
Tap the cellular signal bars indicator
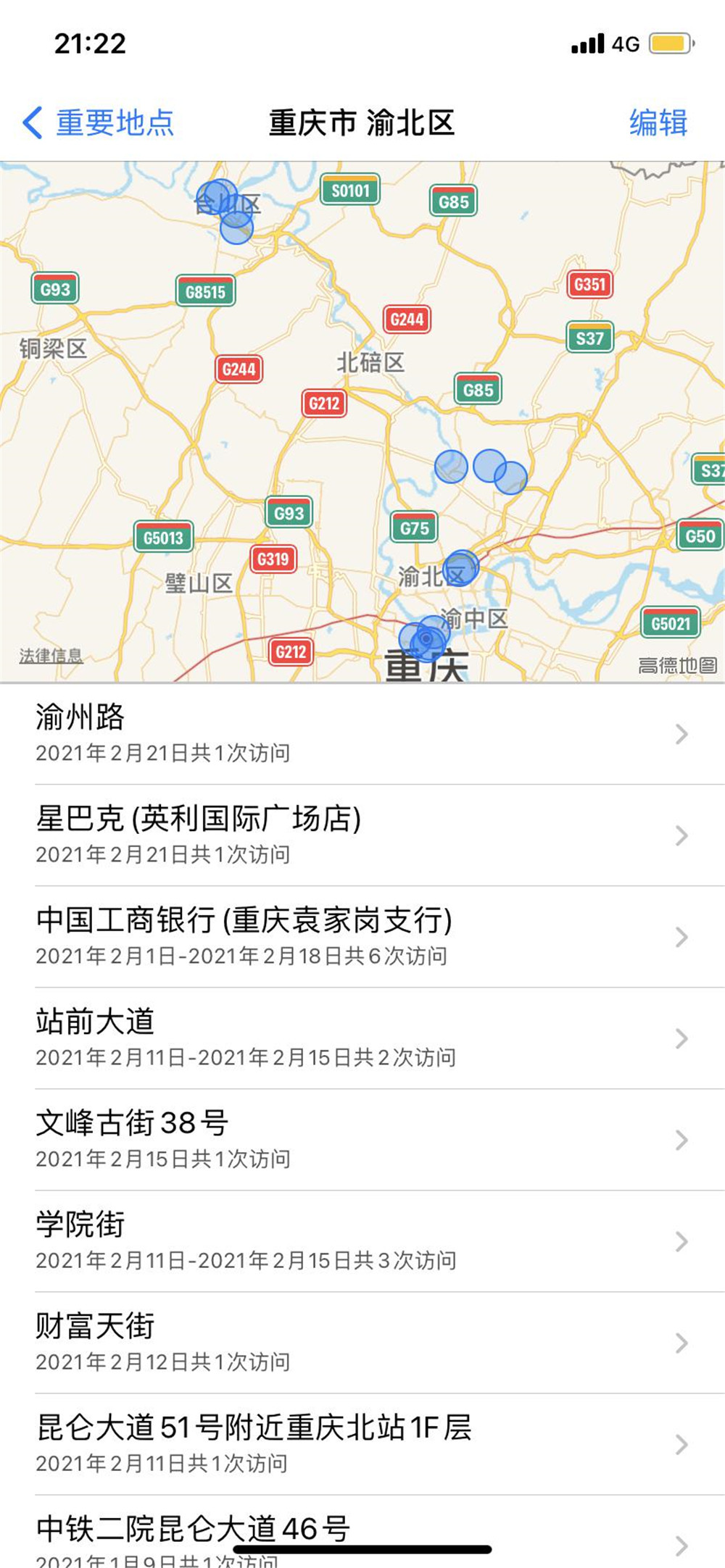(587, 43)
